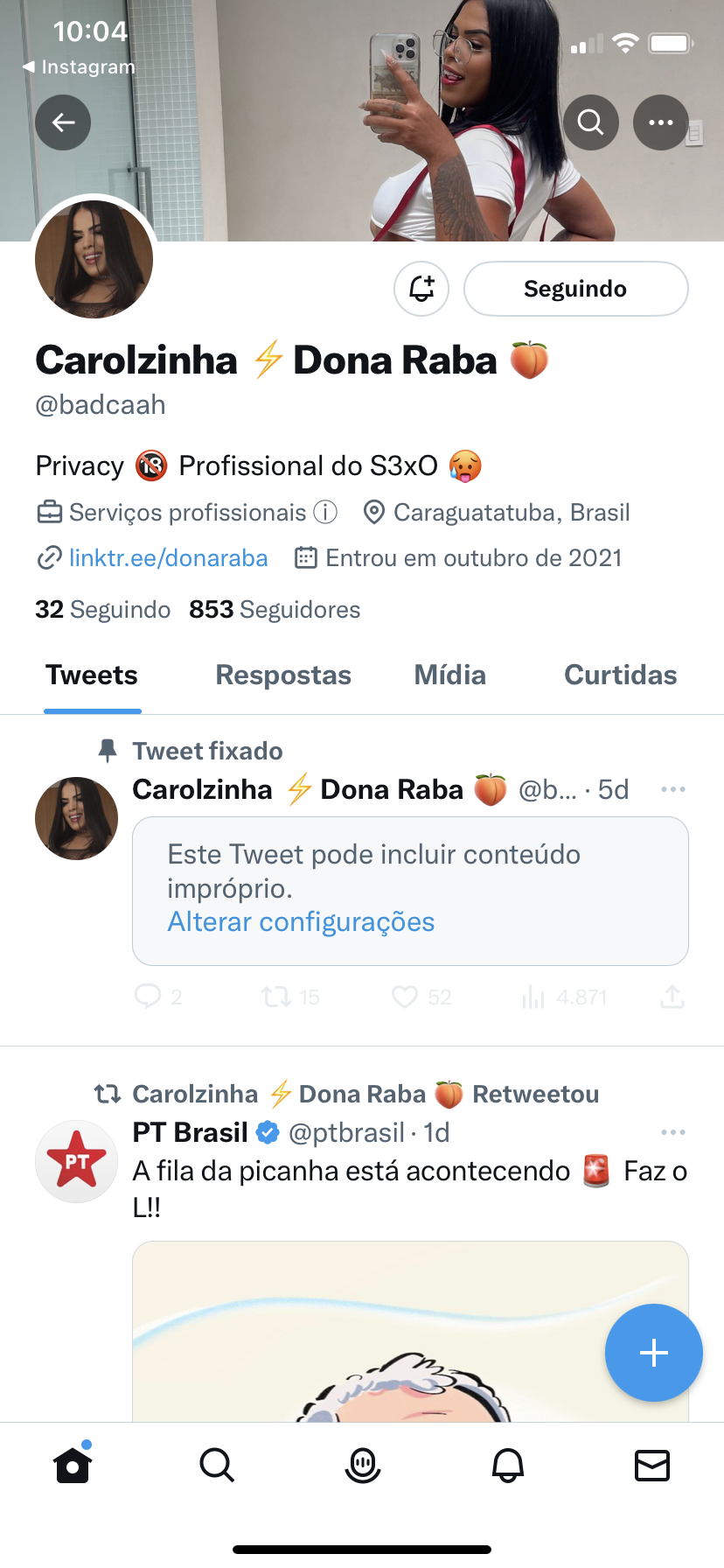Viewport: 724px width, 1568px height.
Task: Show info about Serviços profissionais
Action: 325,513
